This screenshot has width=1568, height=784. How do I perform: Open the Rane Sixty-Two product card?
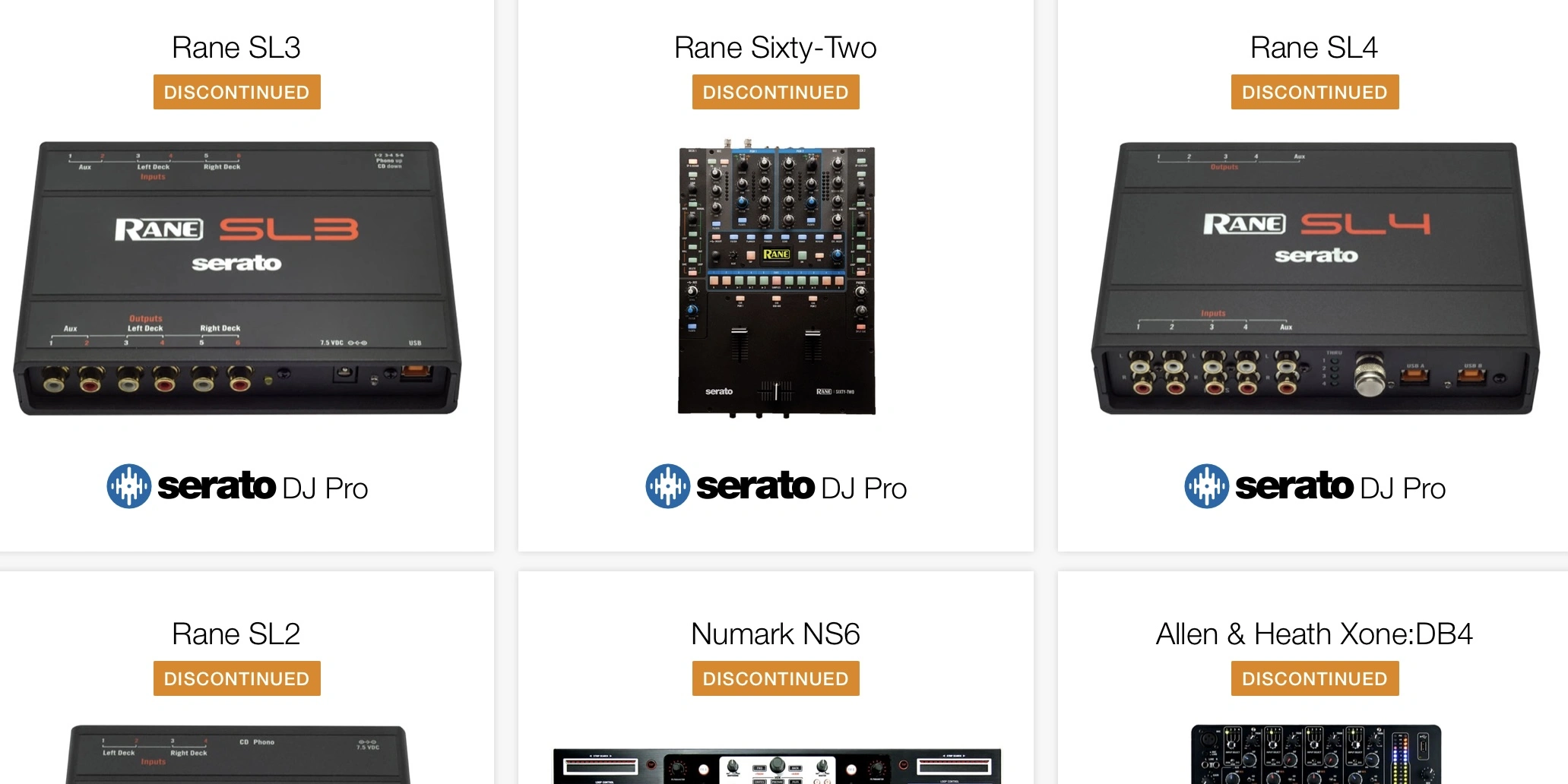pos(775,278)
